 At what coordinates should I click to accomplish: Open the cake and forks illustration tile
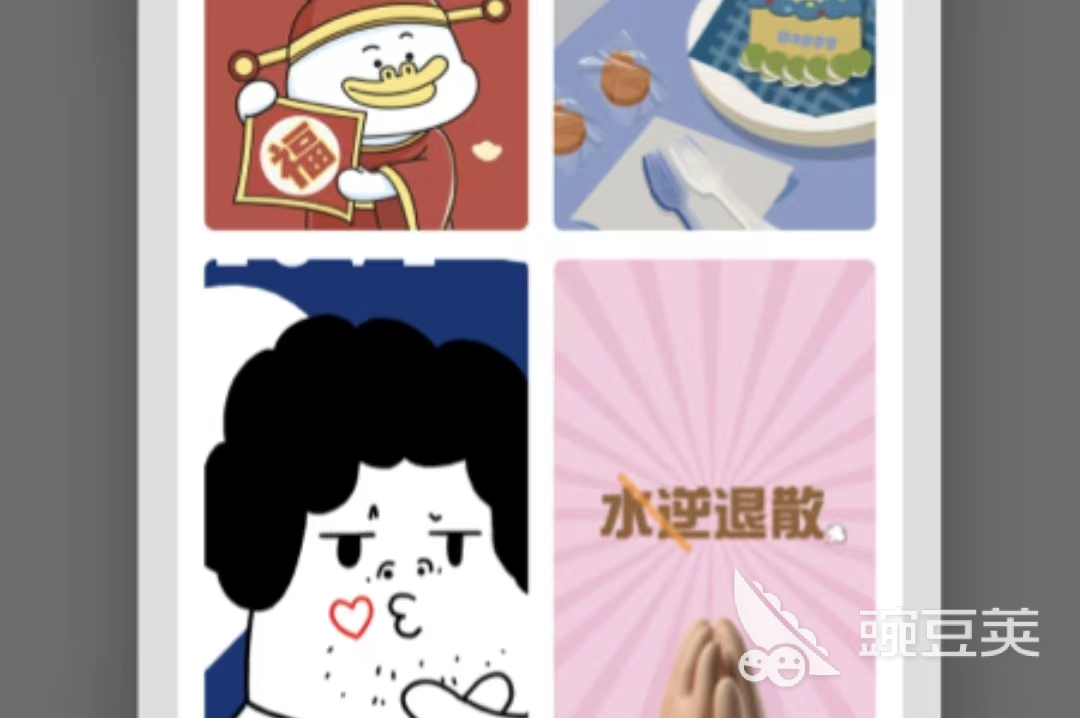[x=714, y=115]
